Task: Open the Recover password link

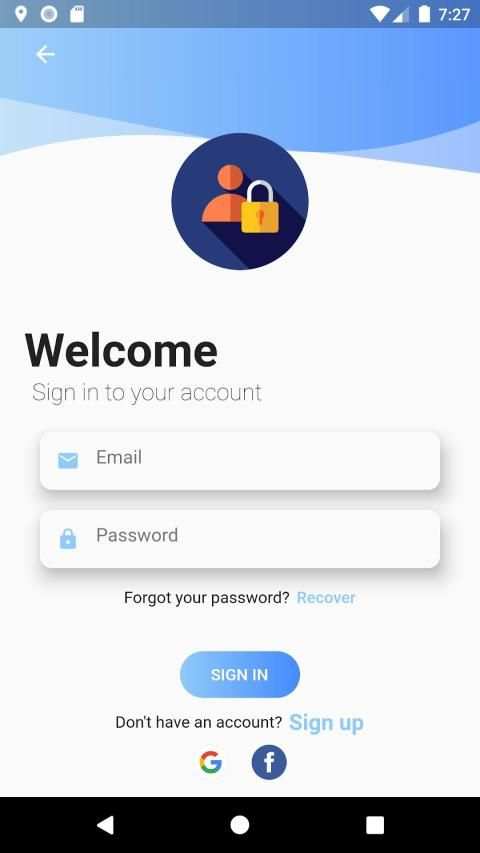Action: (x=326, y=598)
